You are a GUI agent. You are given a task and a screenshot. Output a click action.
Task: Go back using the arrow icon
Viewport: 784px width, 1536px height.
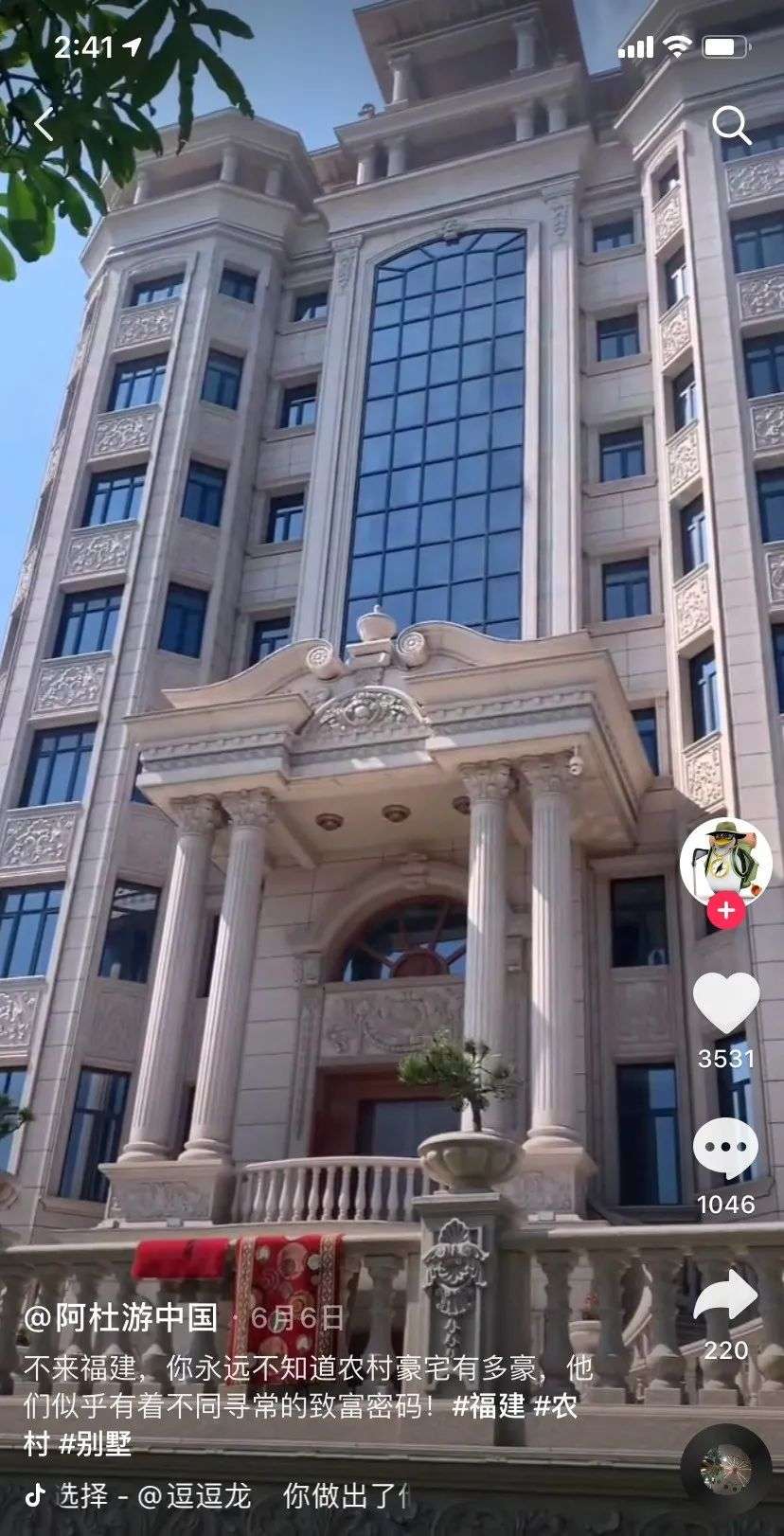[x=44, y=126]
